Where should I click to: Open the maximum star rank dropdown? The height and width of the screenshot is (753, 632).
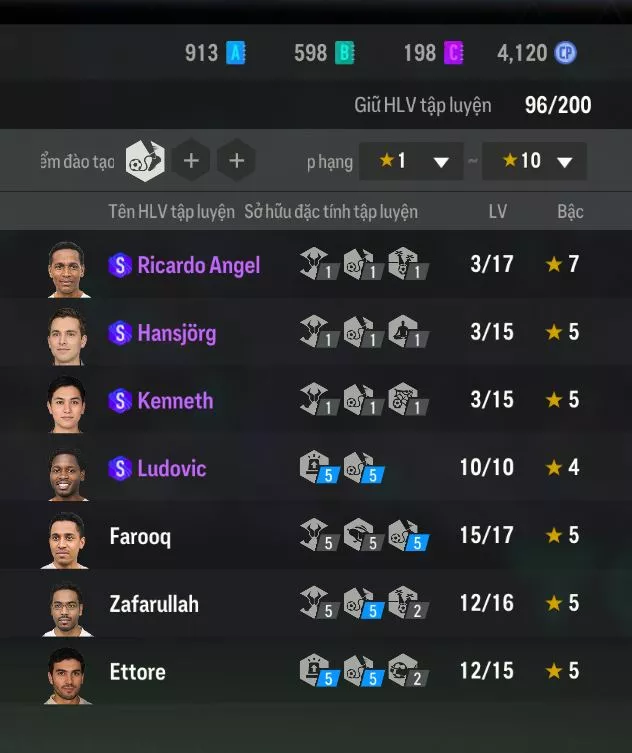pos(534,161)
